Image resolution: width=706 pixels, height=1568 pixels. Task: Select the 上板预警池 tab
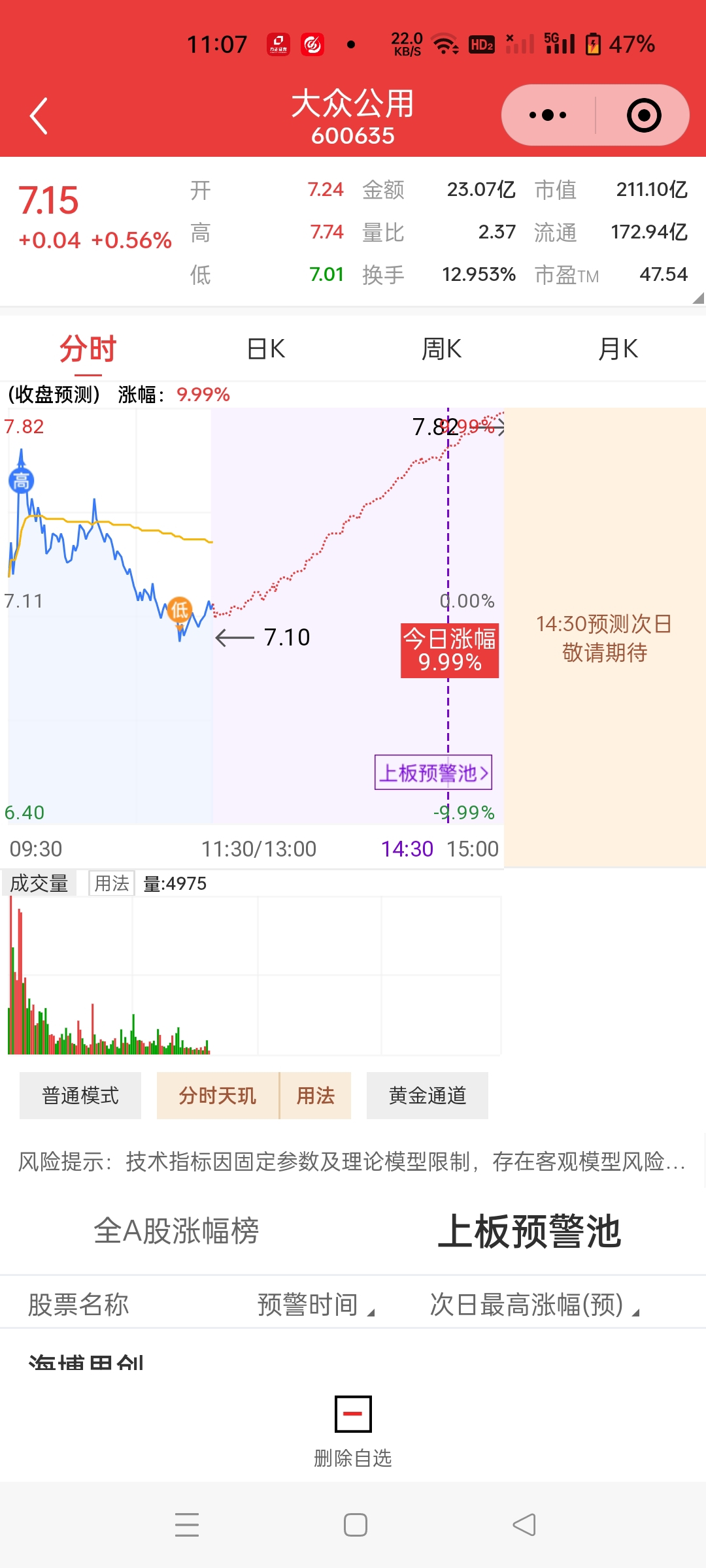[529, 1232]
